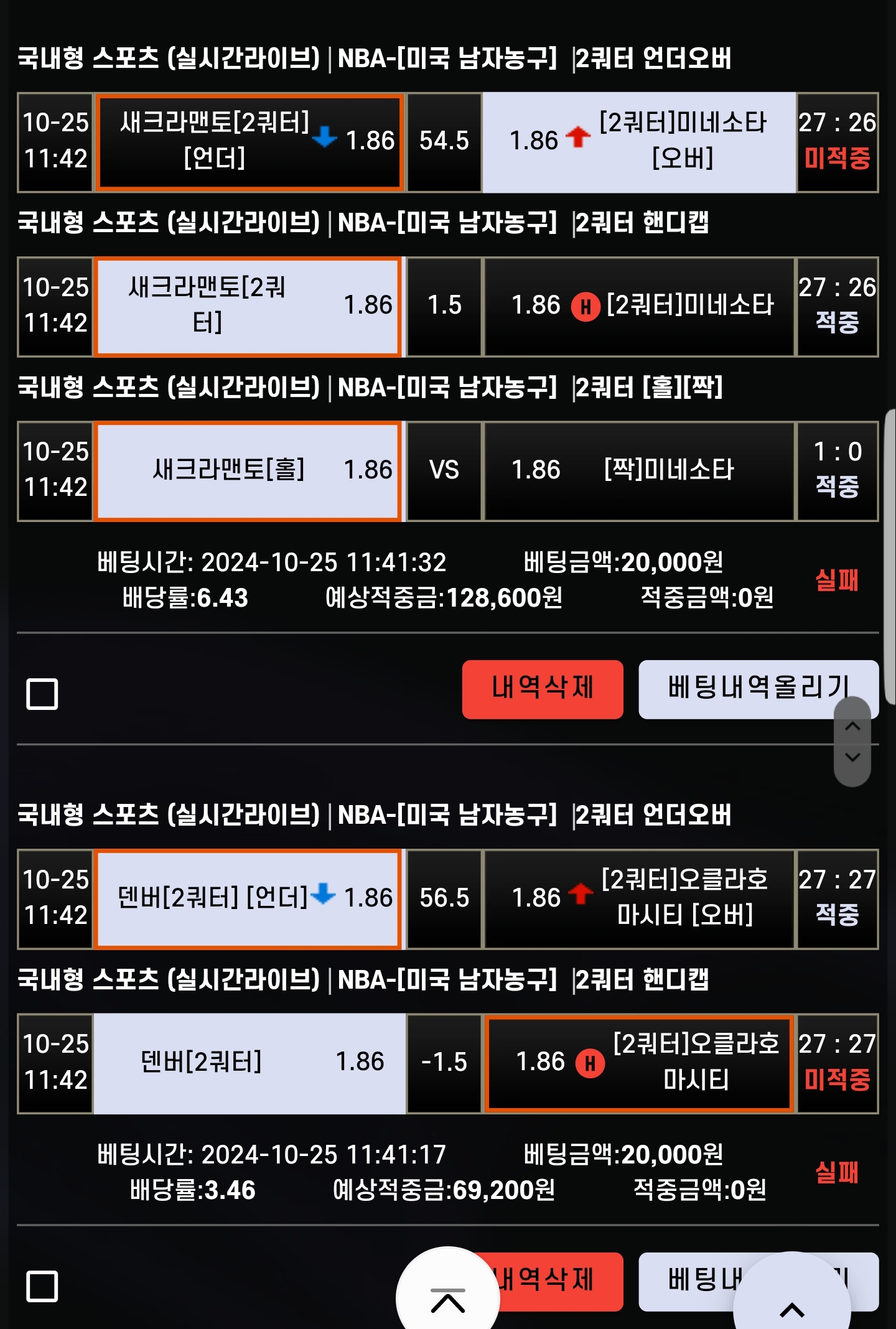Tap the down arrow on the scroll widget
896x1329 pixels.
click(852, 757)
